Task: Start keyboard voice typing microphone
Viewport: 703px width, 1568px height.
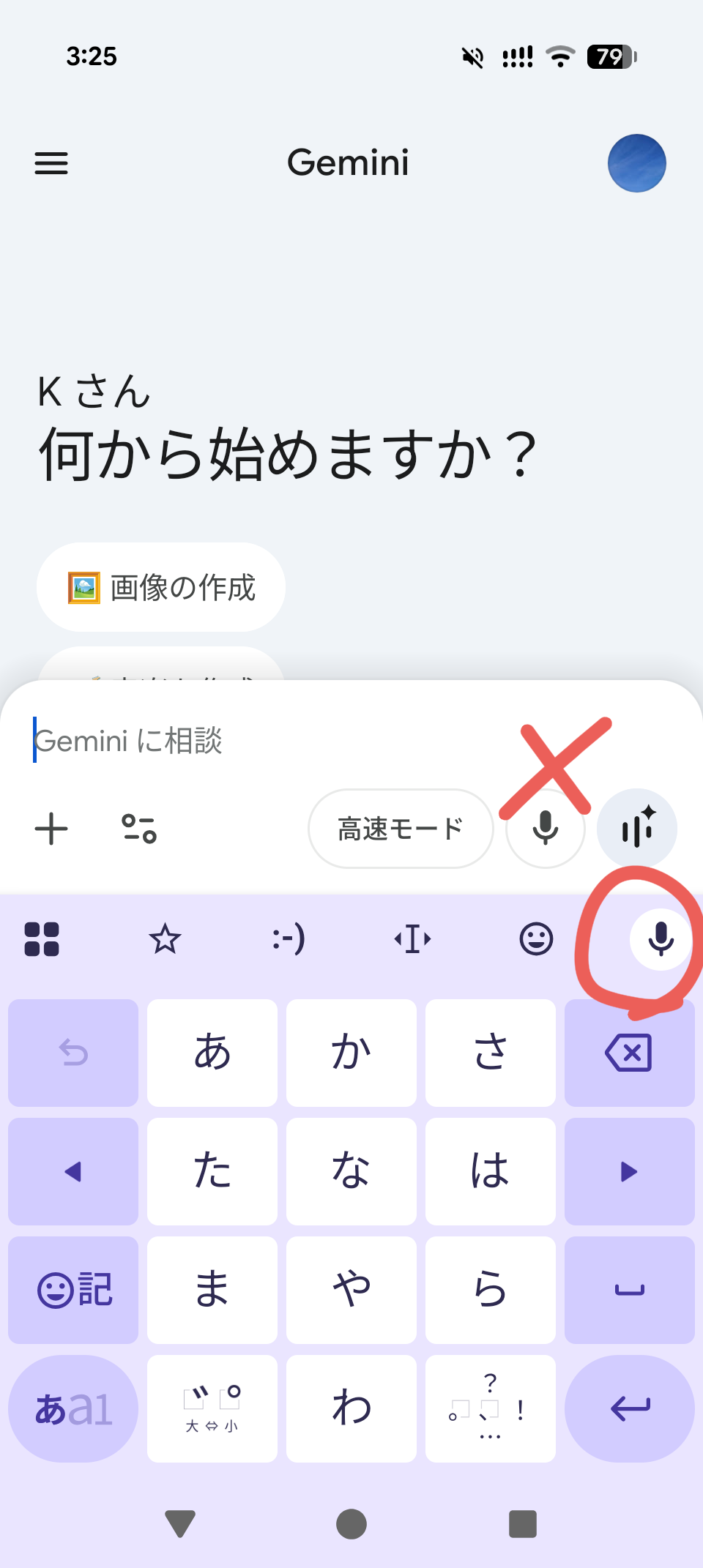Action: (x=661, y=939)
